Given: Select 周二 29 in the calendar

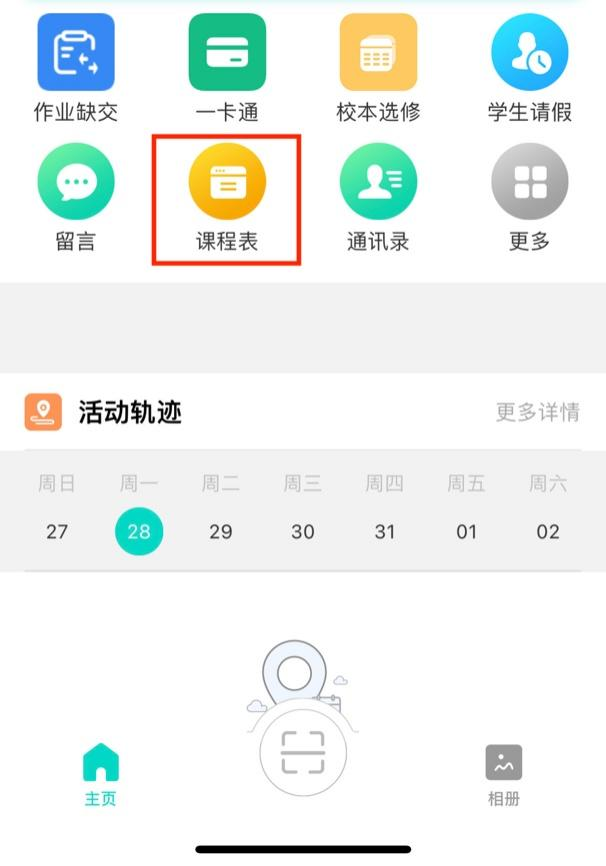Looking at the screenshot, I should pyautogui.click(x=221, y=531).
